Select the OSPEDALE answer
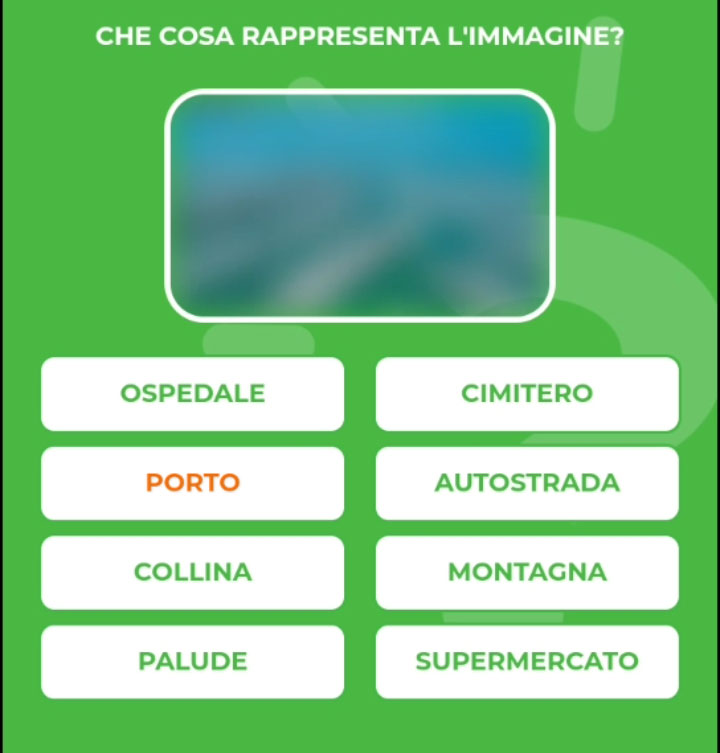 [192, 394]
